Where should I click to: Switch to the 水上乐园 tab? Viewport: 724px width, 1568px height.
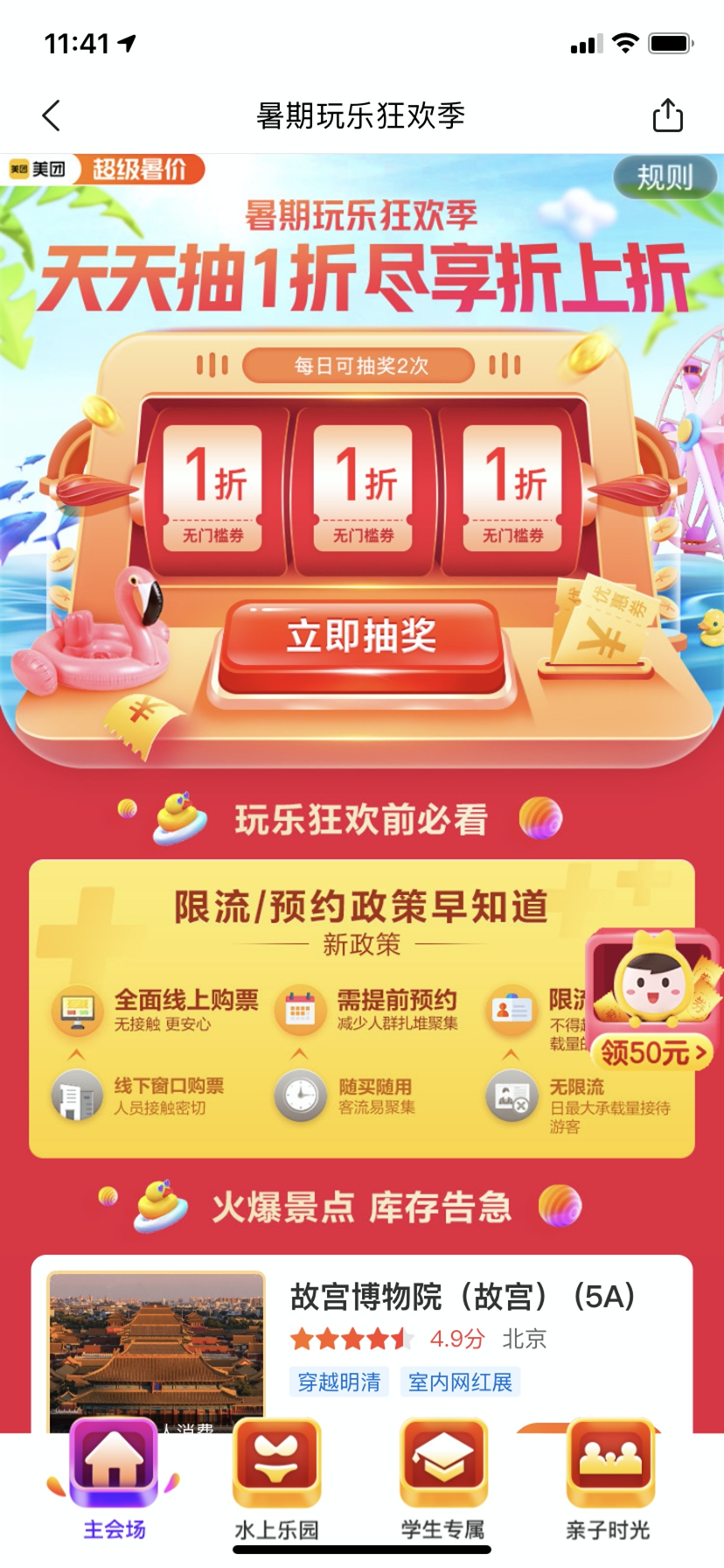click(x=276, y=1480)
